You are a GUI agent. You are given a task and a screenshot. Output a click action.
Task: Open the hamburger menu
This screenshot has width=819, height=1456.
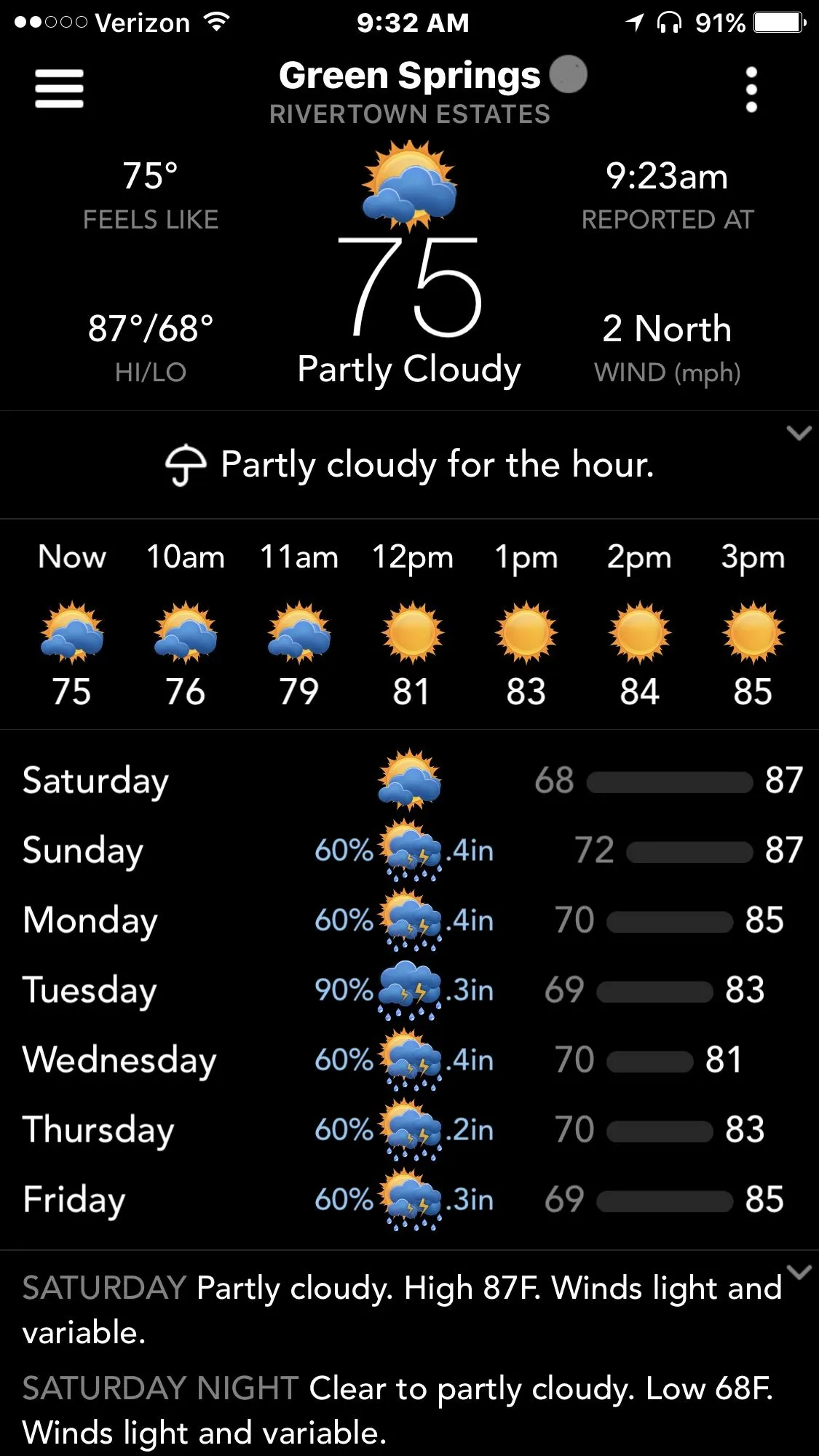(x=59, y=89)
